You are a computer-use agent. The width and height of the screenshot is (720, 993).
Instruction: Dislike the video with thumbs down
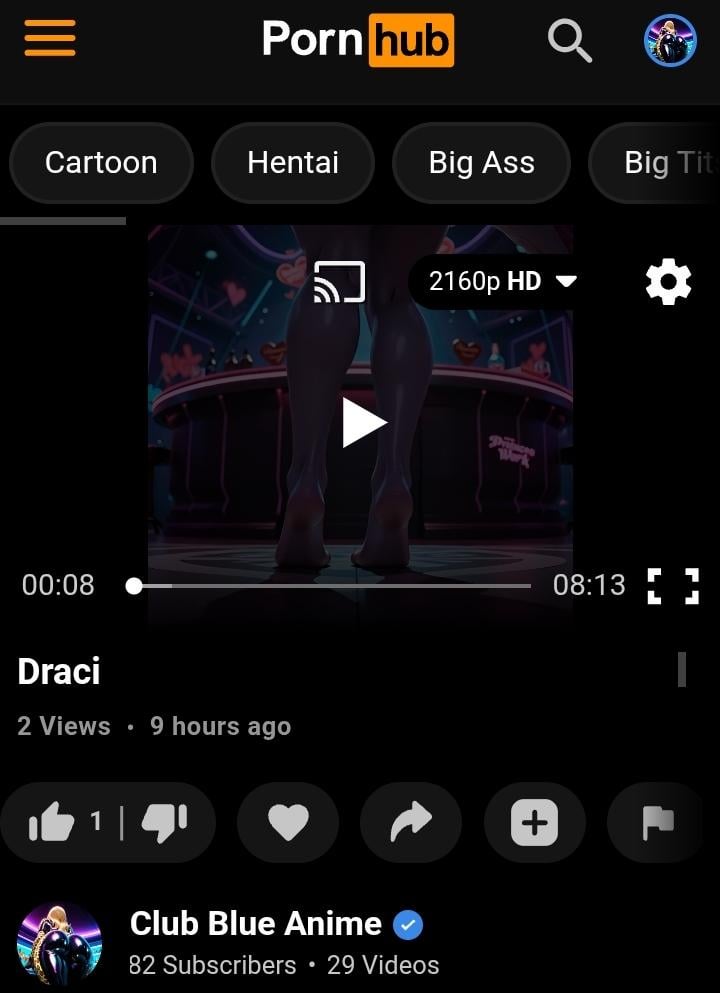pos(164,823)
